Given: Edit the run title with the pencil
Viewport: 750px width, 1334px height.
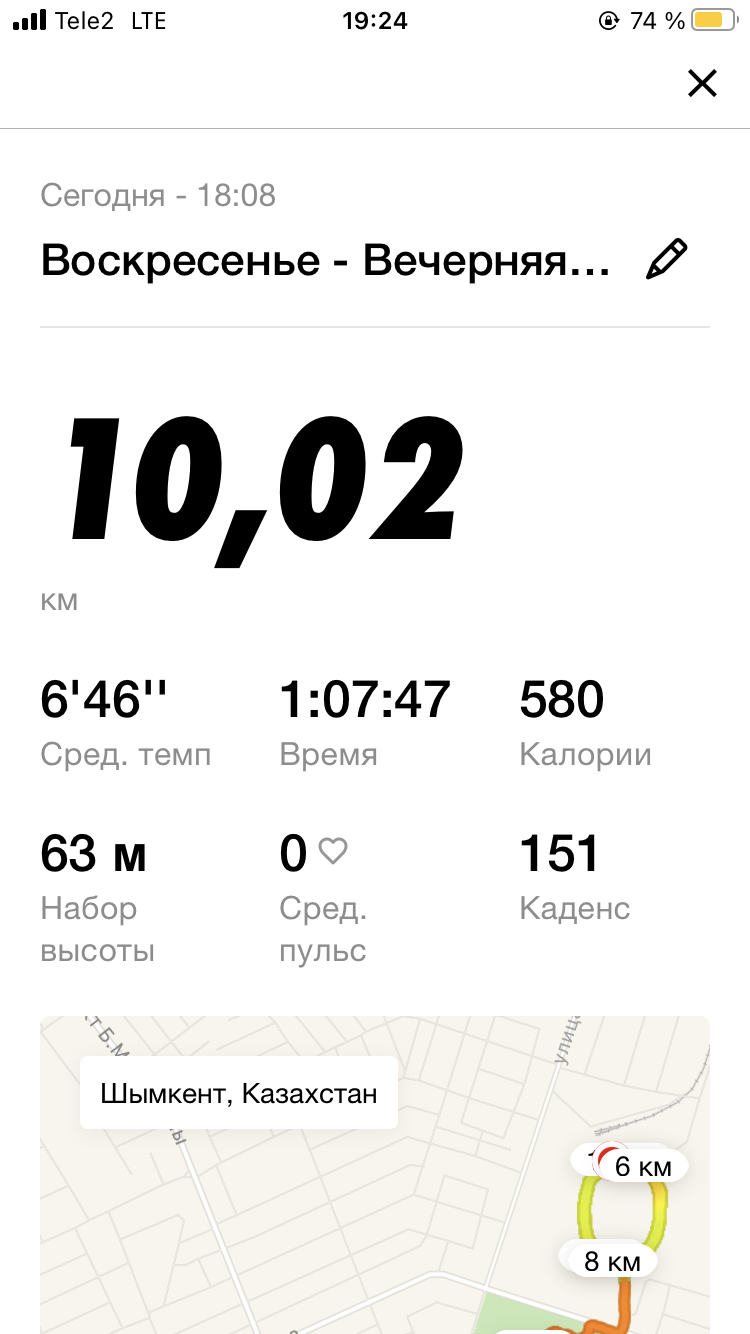Looking at the screenshot, I should point(667,260).
